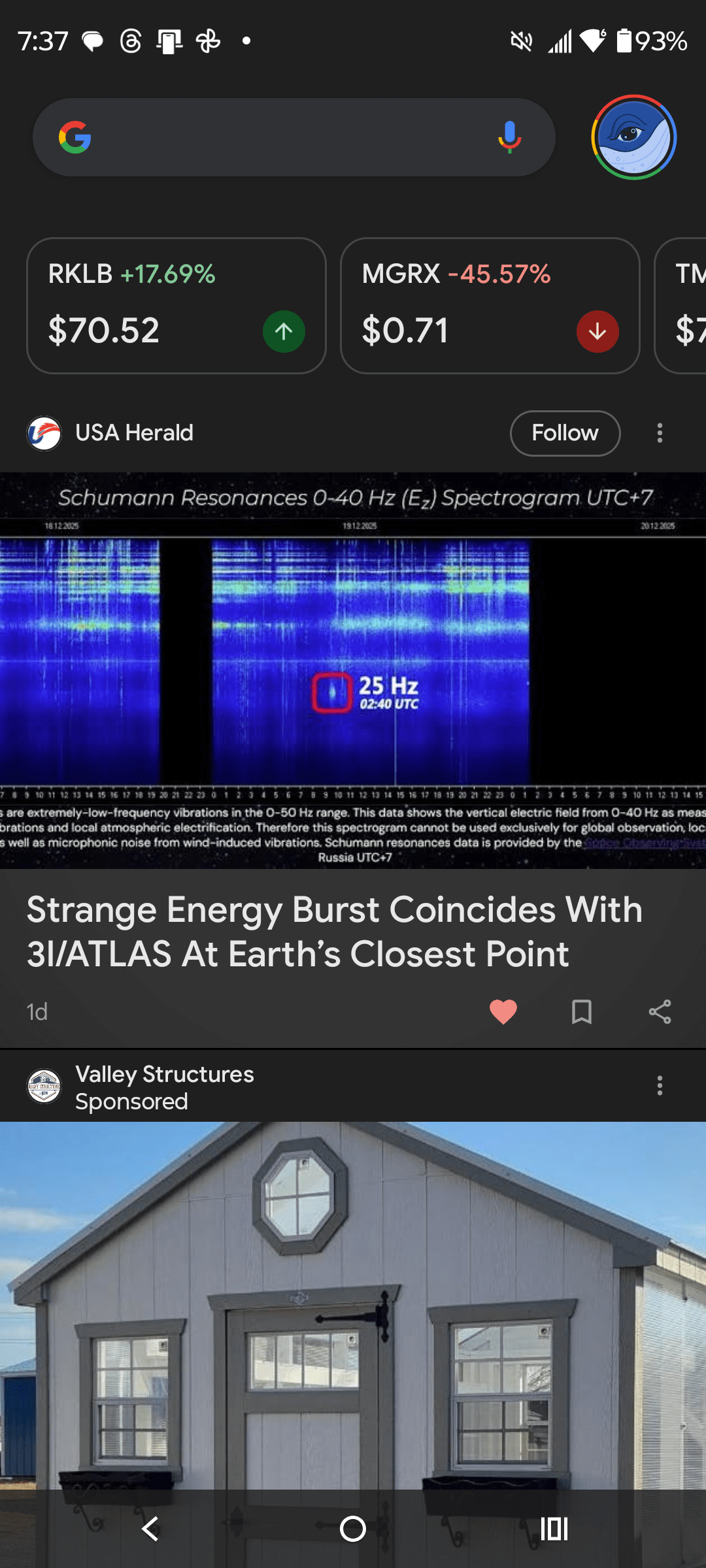Open the options menu for USA Herald
706x1568 pixels.
tap(660, 432)
